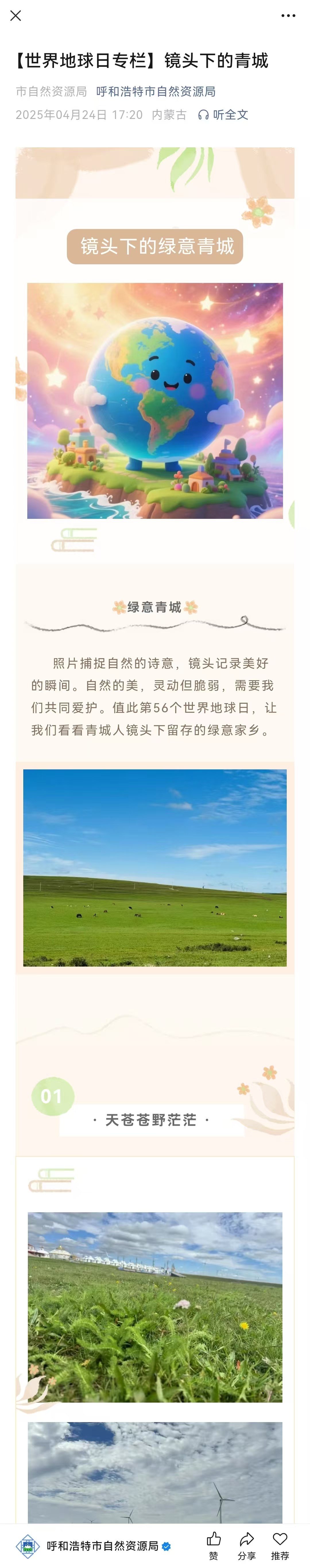
Task: Open the grassland with cattle photo
Action: (155, 867)
